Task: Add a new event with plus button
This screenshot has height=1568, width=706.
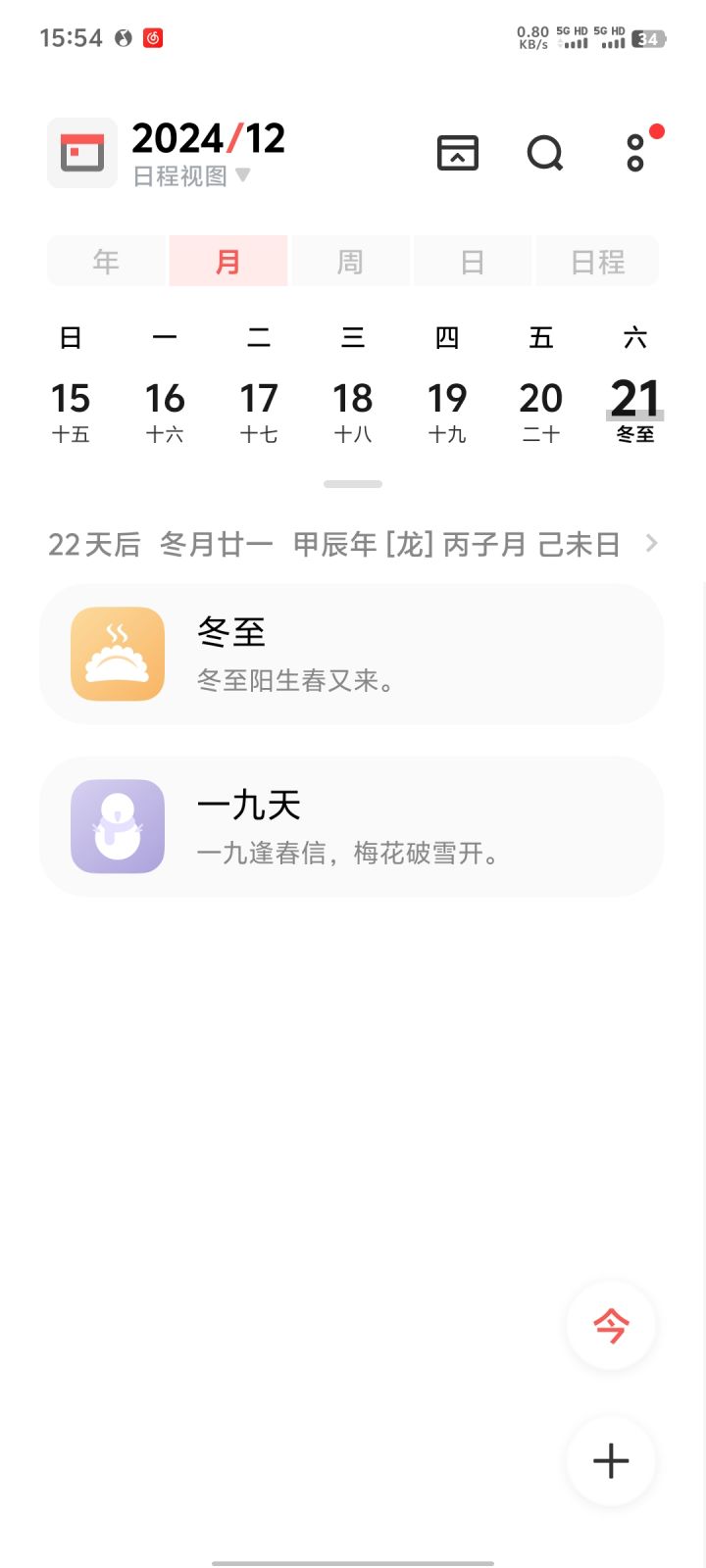Action: (x=611, y=1461)
